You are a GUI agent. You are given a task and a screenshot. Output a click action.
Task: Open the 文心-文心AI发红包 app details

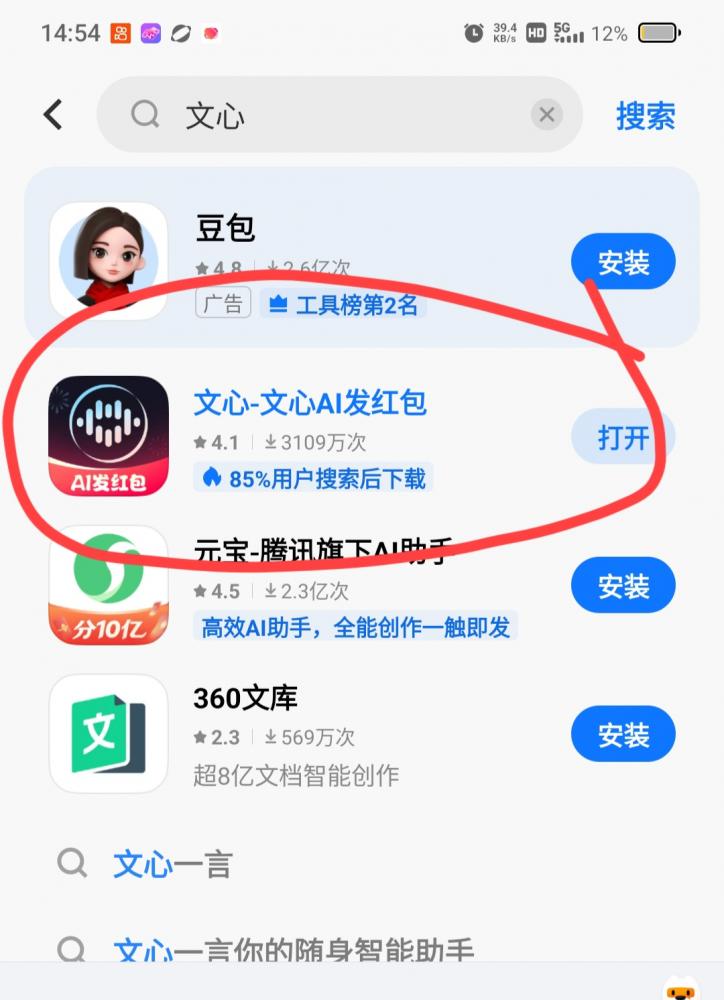[310, 403]
